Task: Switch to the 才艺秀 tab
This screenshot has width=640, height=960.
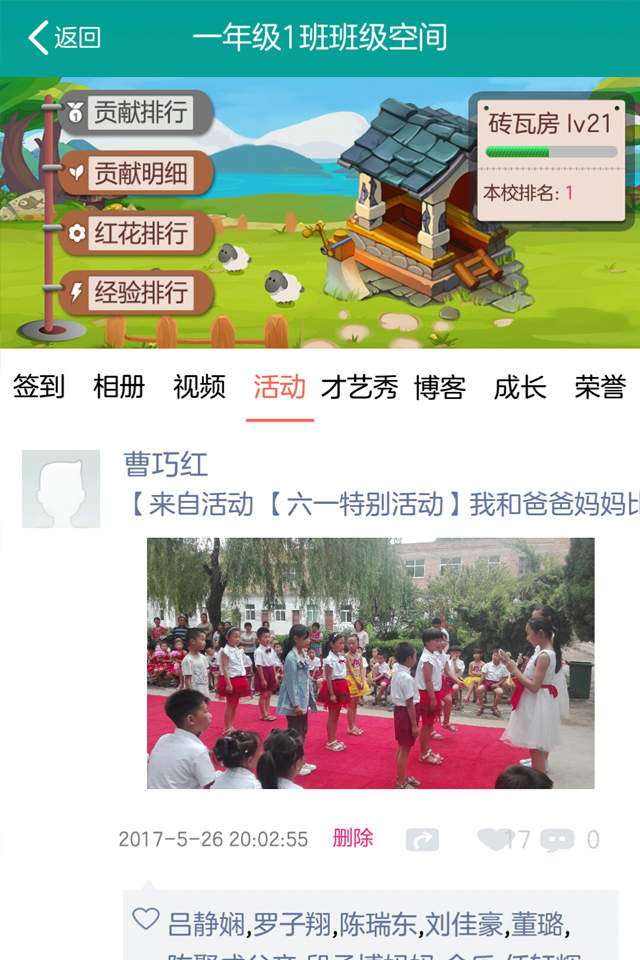Action: [x=359, y=387]
